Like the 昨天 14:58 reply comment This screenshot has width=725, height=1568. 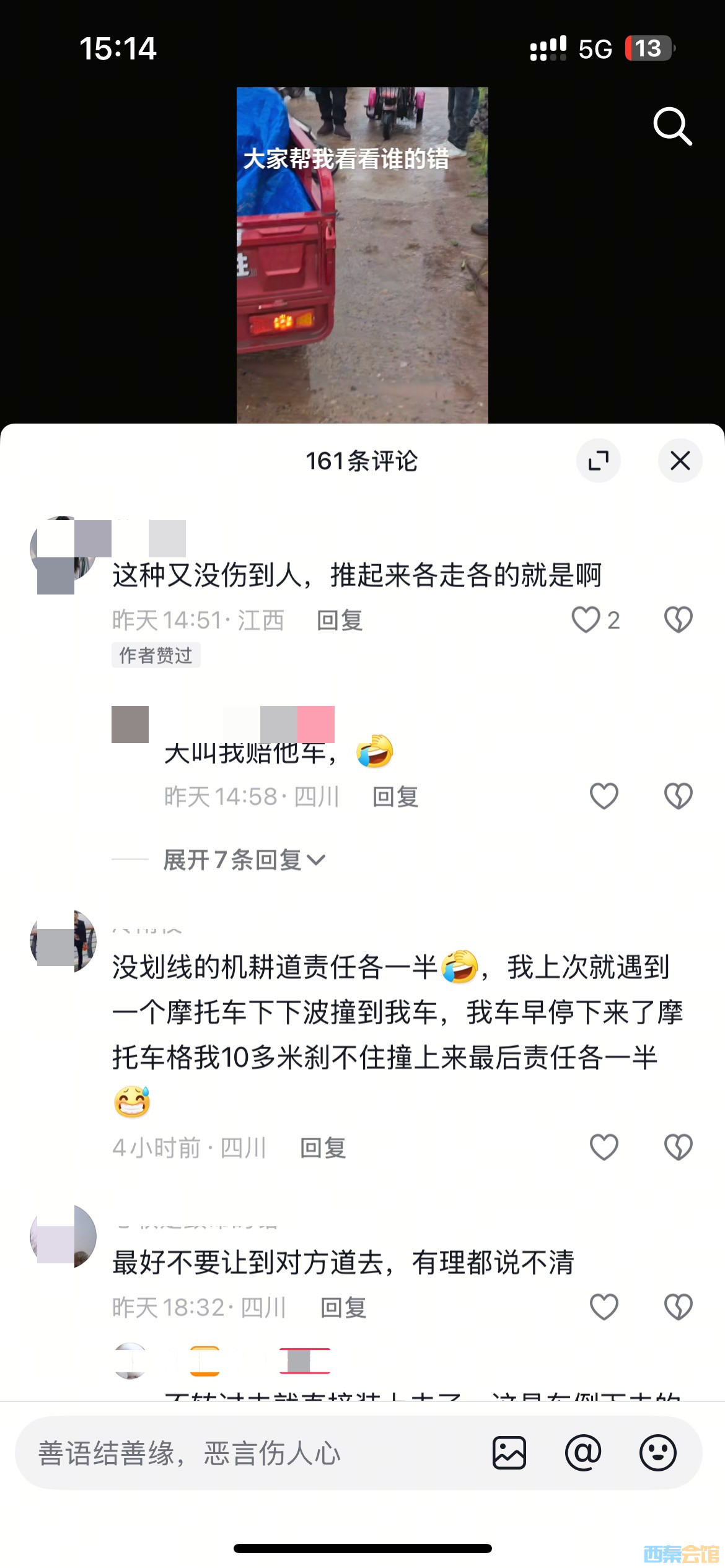pyautogui.click(x=604, y=796)
